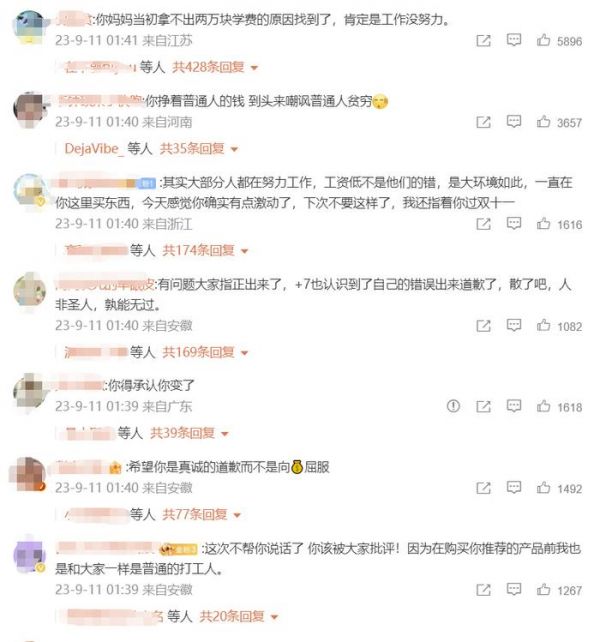600x642 pixels.
Task: Like the comment with 3657 likes
Action: point(544,122)
